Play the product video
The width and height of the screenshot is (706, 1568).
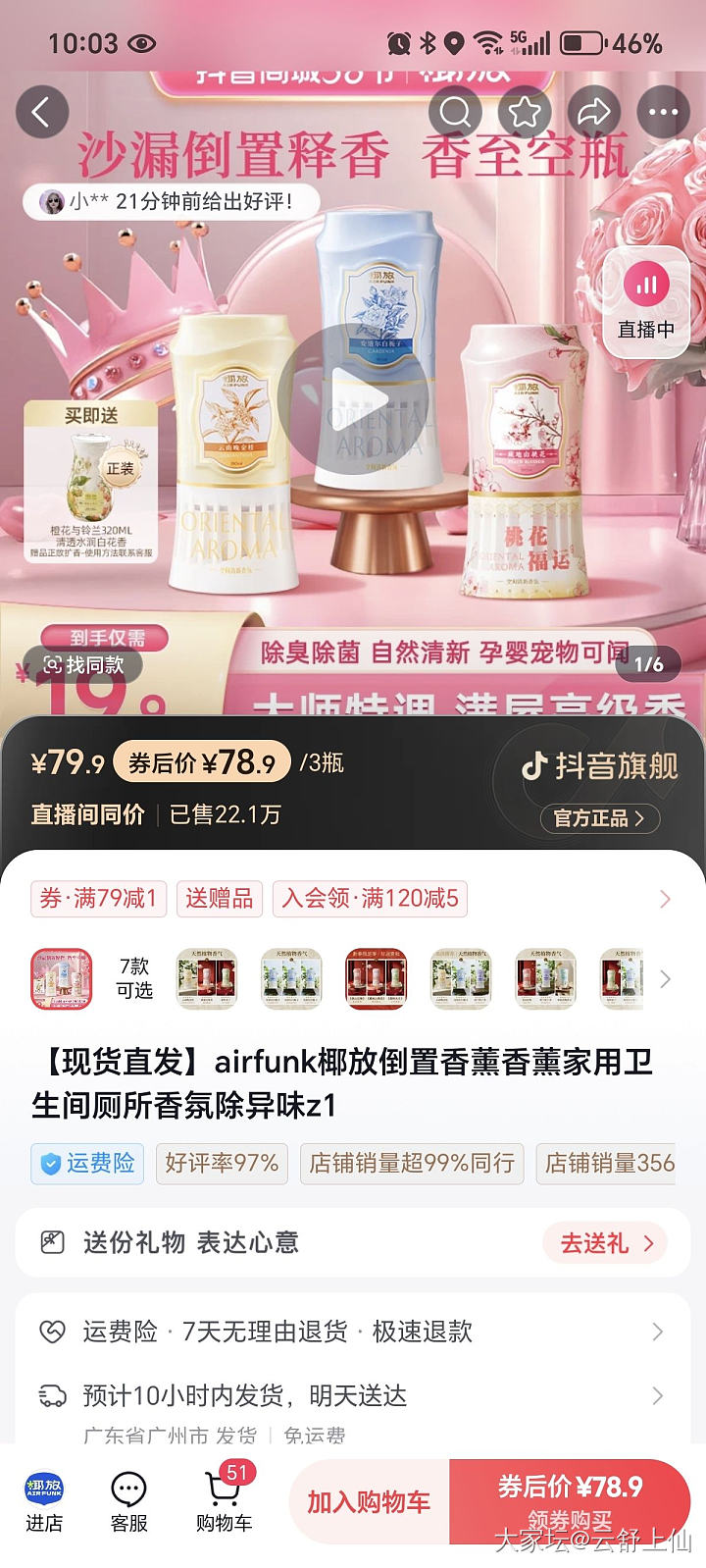(353, 399)
